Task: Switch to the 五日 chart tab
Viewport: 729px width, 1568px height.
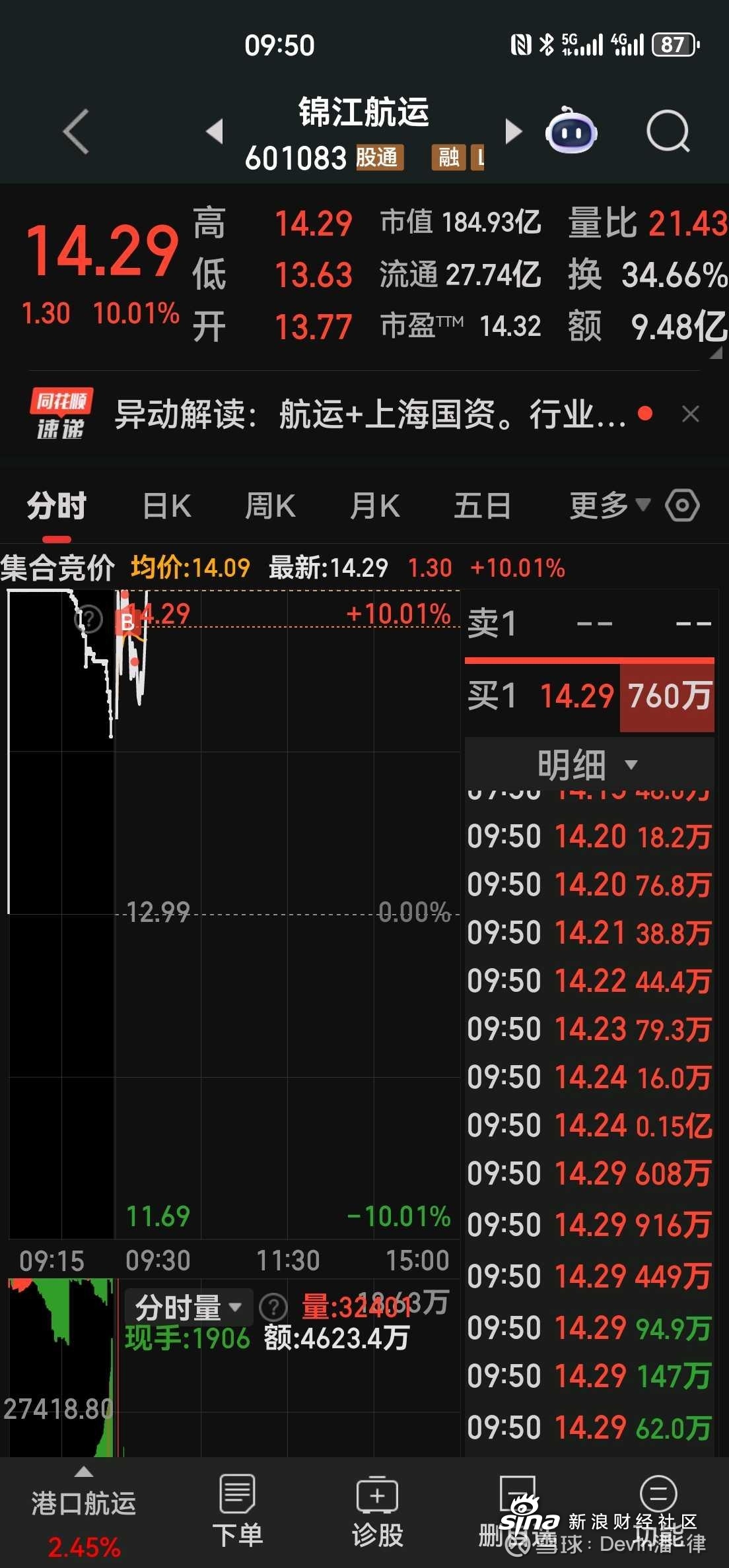Action: coord(482,506)
